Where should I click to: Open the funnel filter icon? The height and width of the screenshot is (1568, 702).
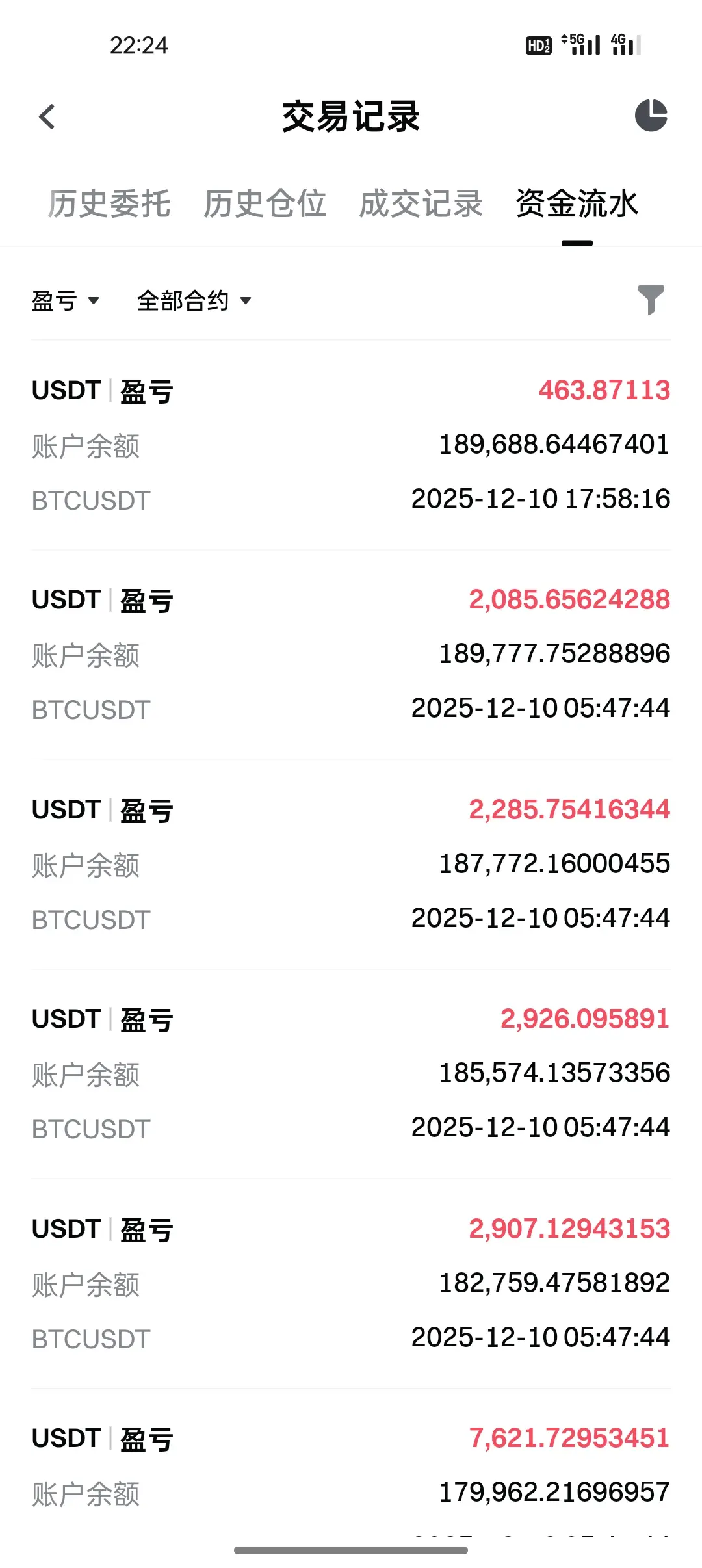pos(651,300)
